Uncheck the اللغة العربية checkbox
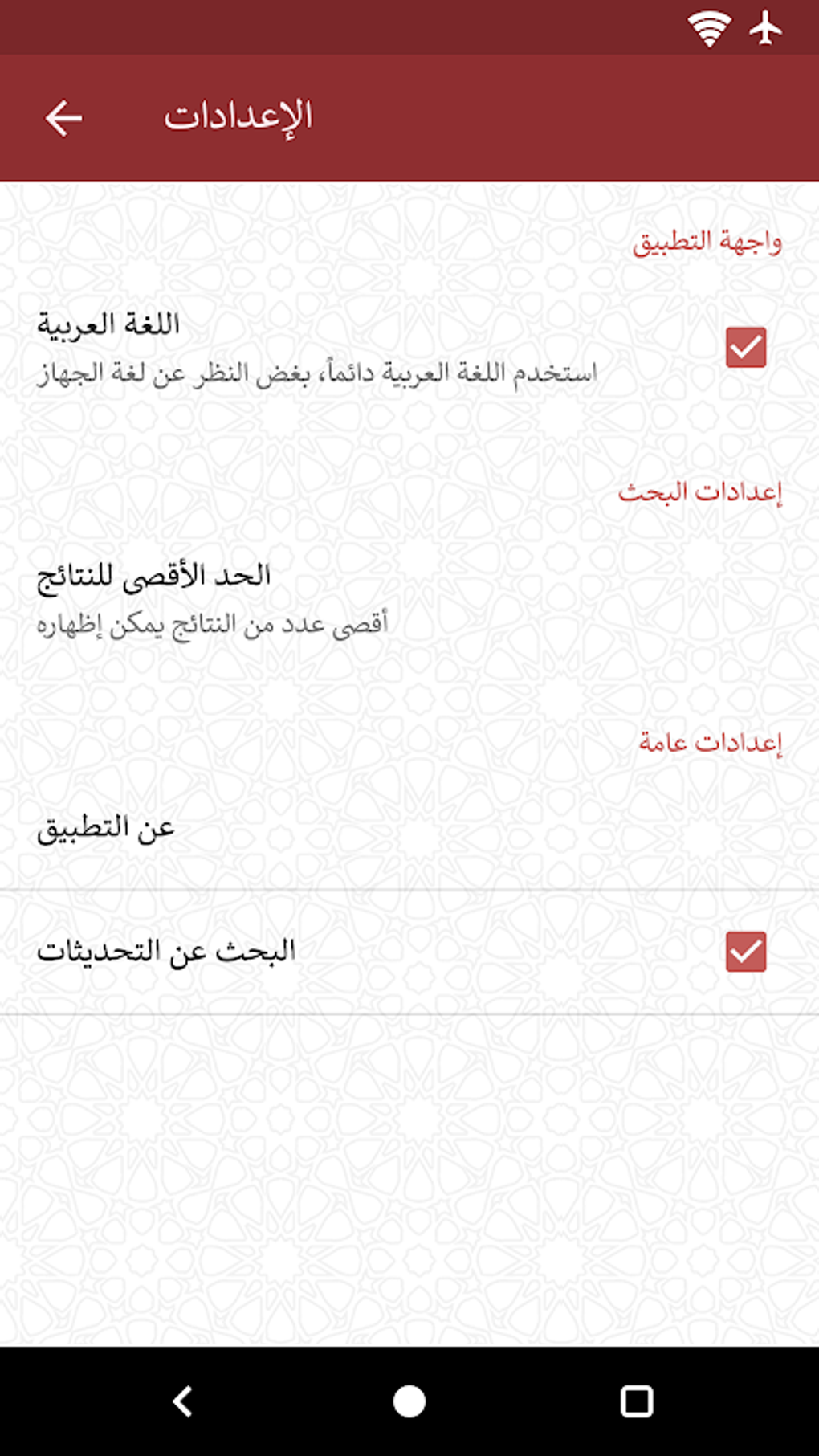This screenshot has height=1456, width=819. pos(745,347)
